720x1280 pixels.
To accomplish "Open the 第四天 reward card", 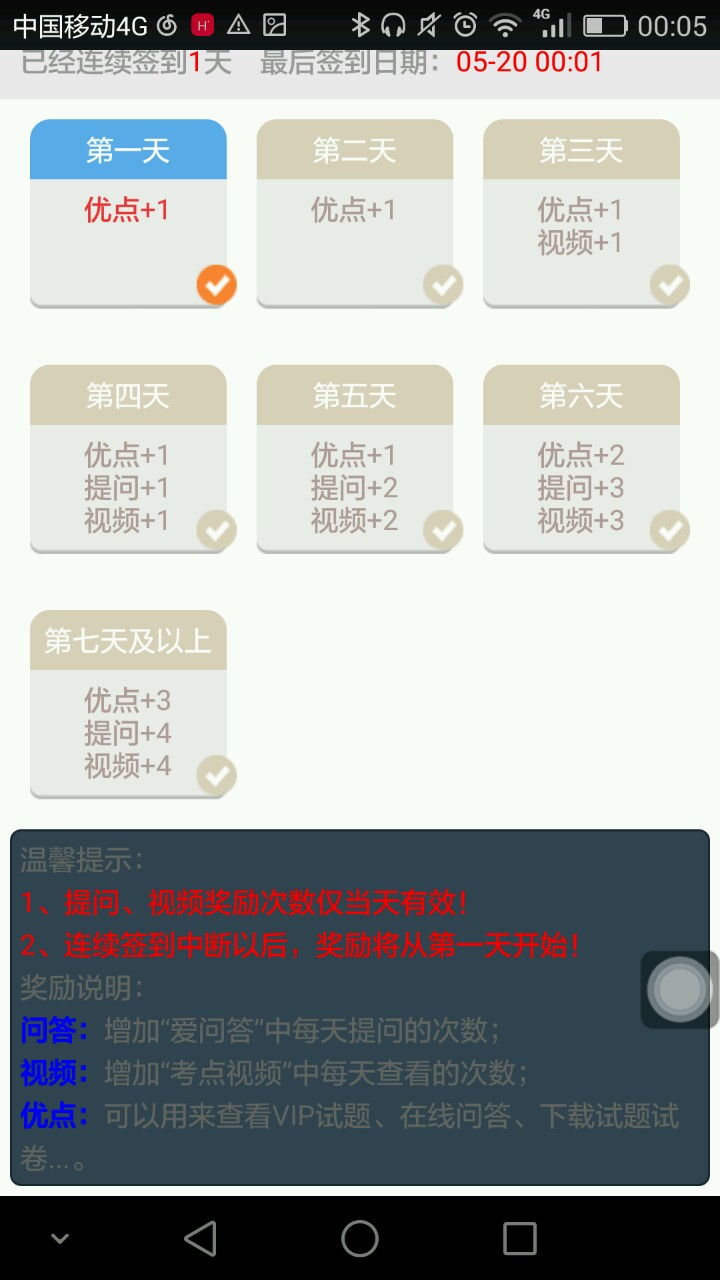I will click(128, 458).
